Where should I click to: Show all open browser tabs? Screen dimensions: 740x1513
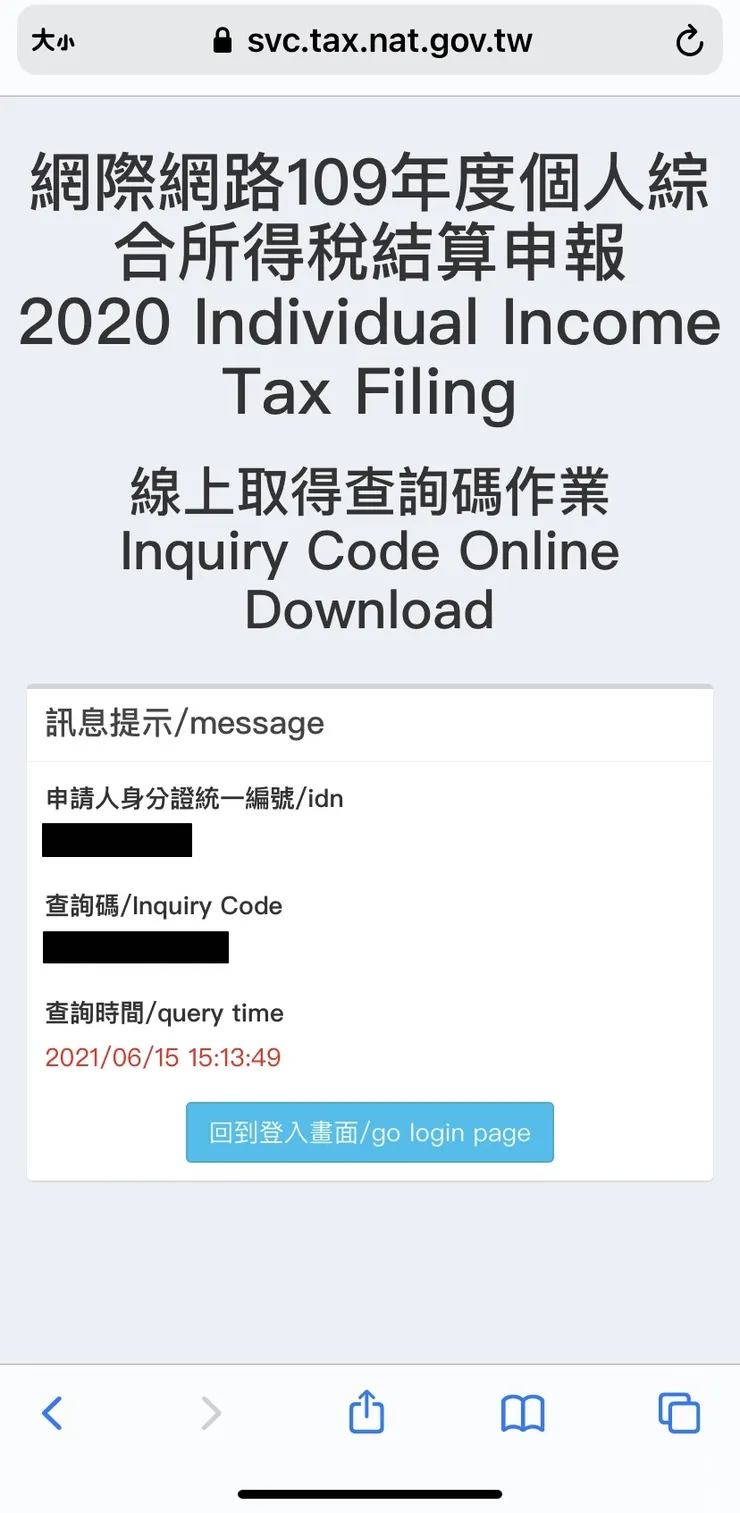tap(679, 1413)
